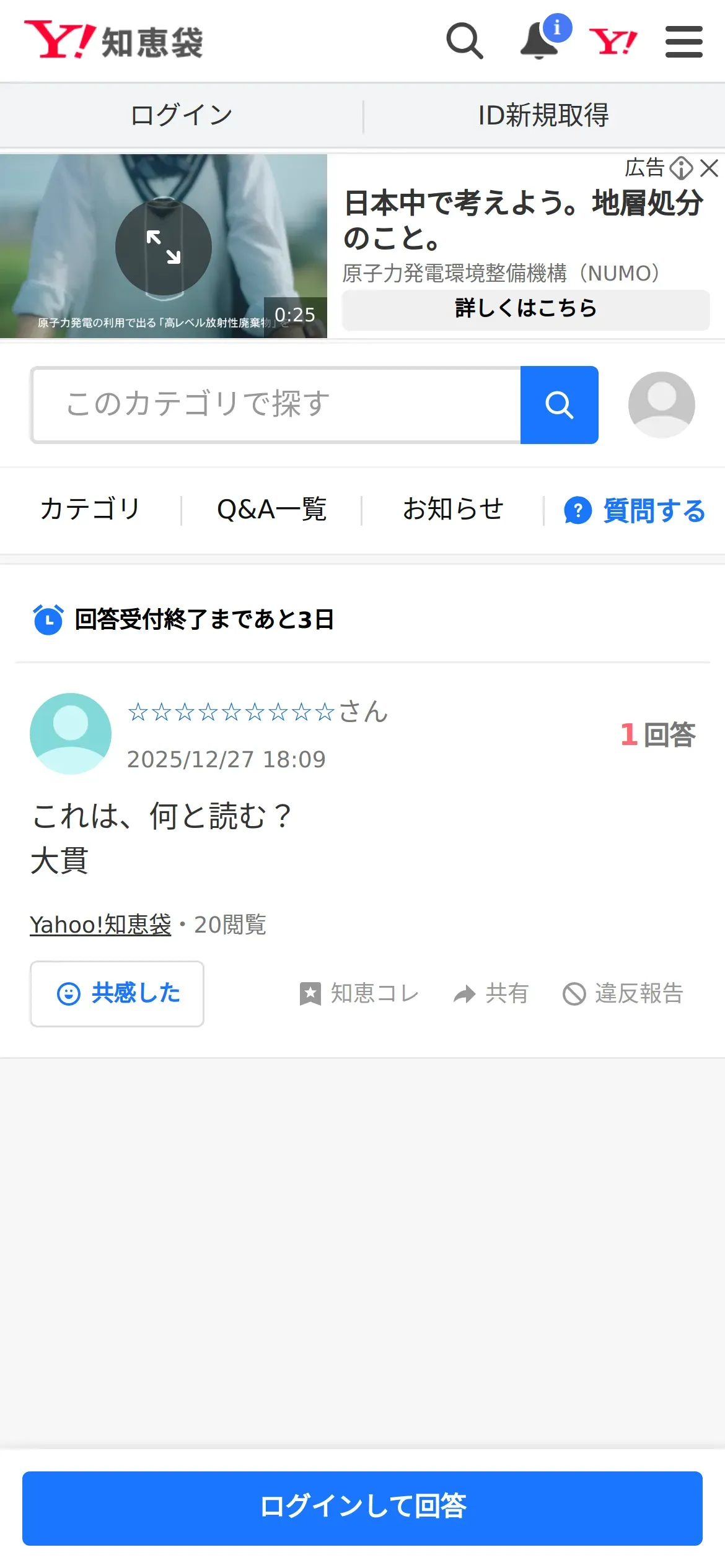Viewport: 725px width, 1568px height.
Task: Switch to Q&A一覧
Action: tap(271, 510)
